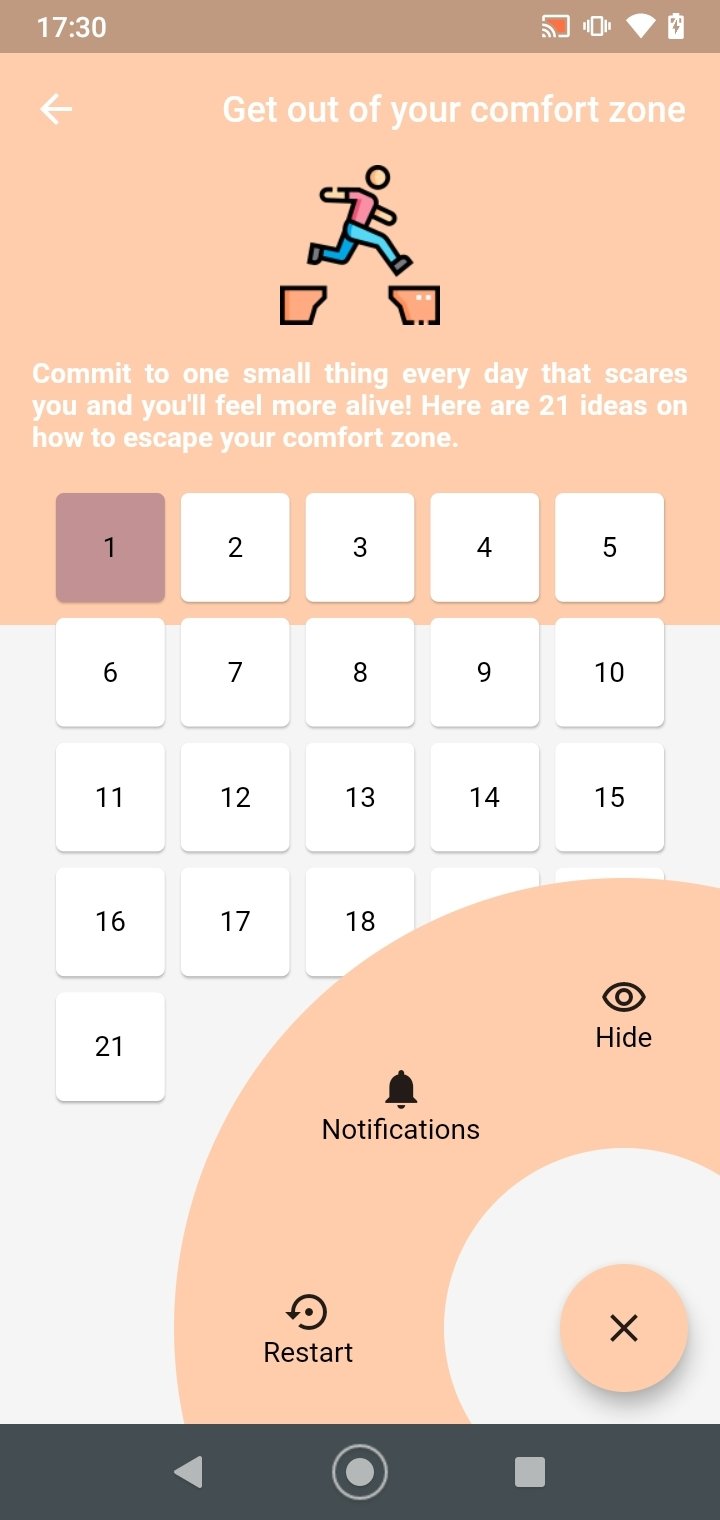Open day 10 idea
Screen dimensions: 720x1520
610,672
